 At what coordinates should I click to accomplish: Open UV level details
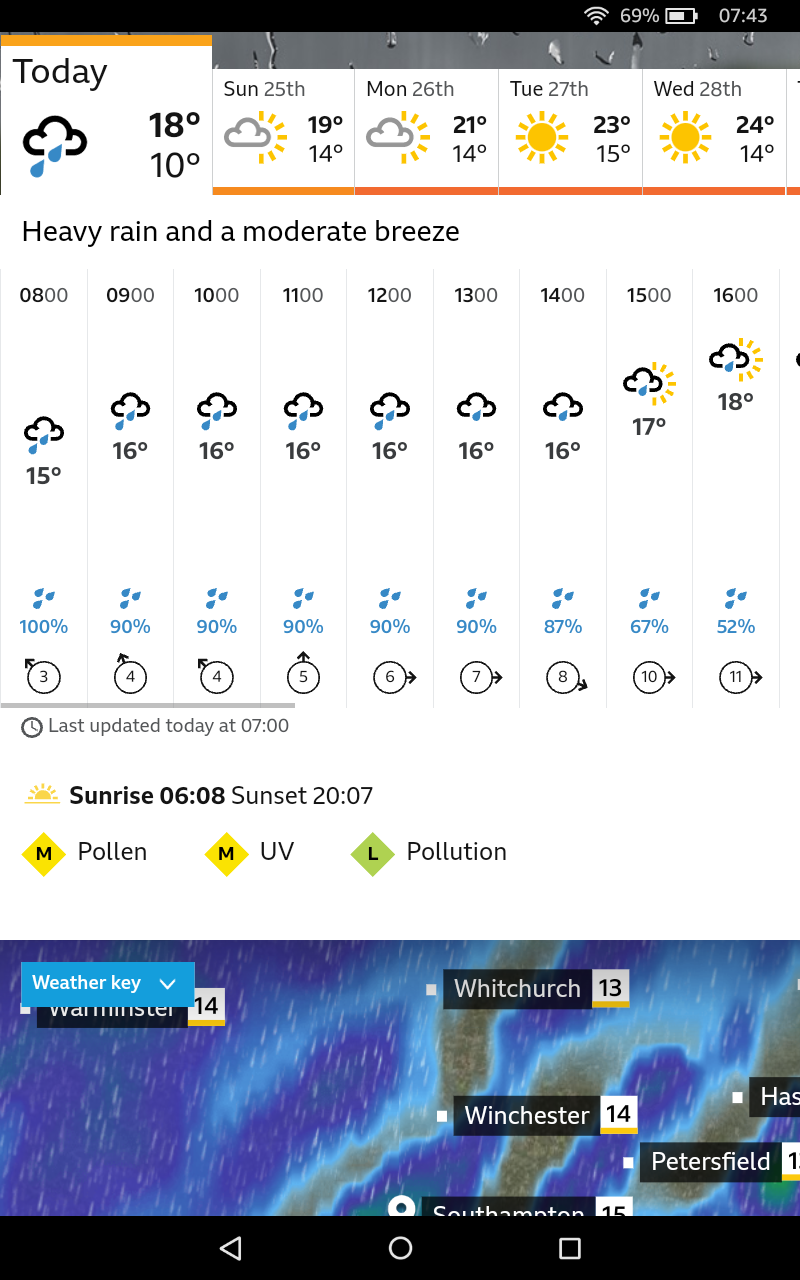point(250,853)
